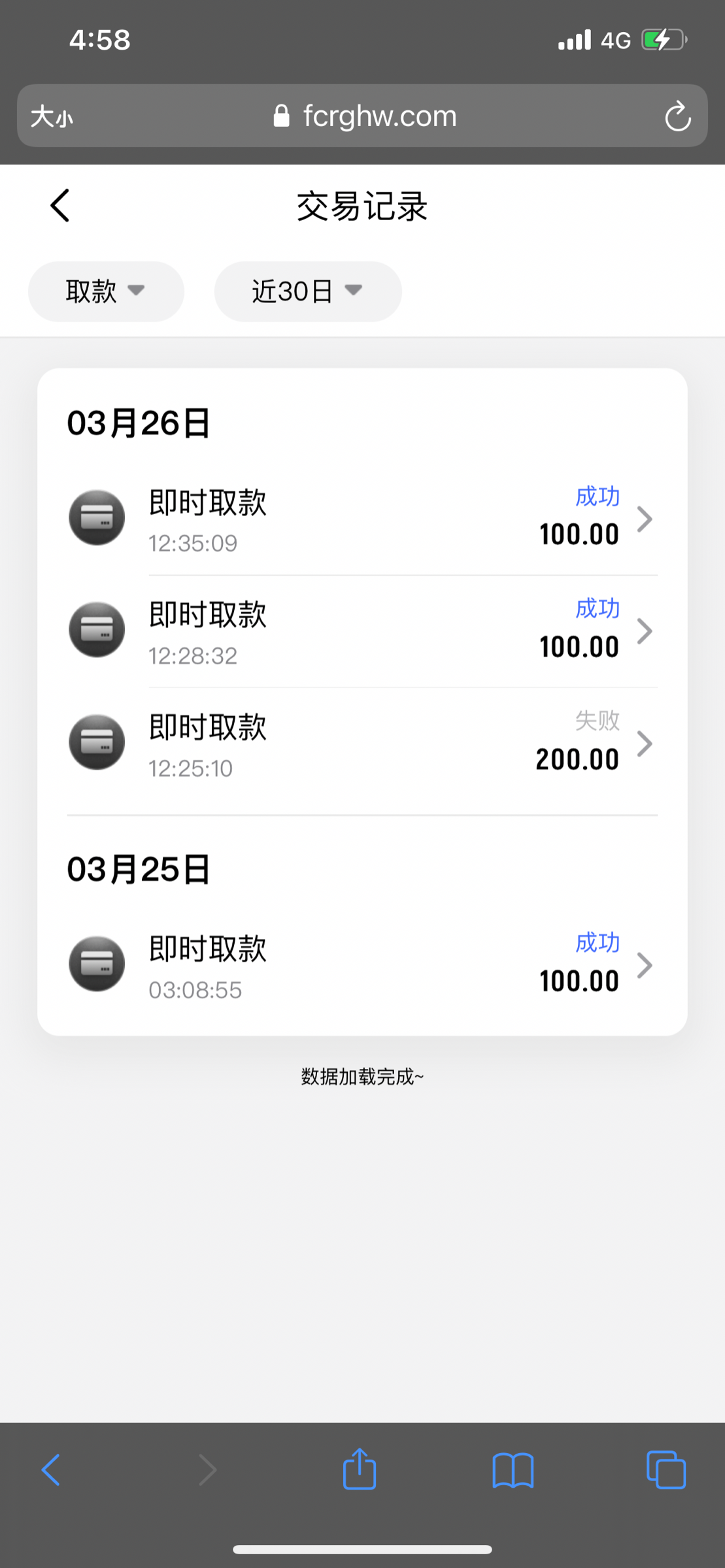Open the 03月25日 withdrawal detail chevron
The image size is (725, 1568).
[645, 965]
